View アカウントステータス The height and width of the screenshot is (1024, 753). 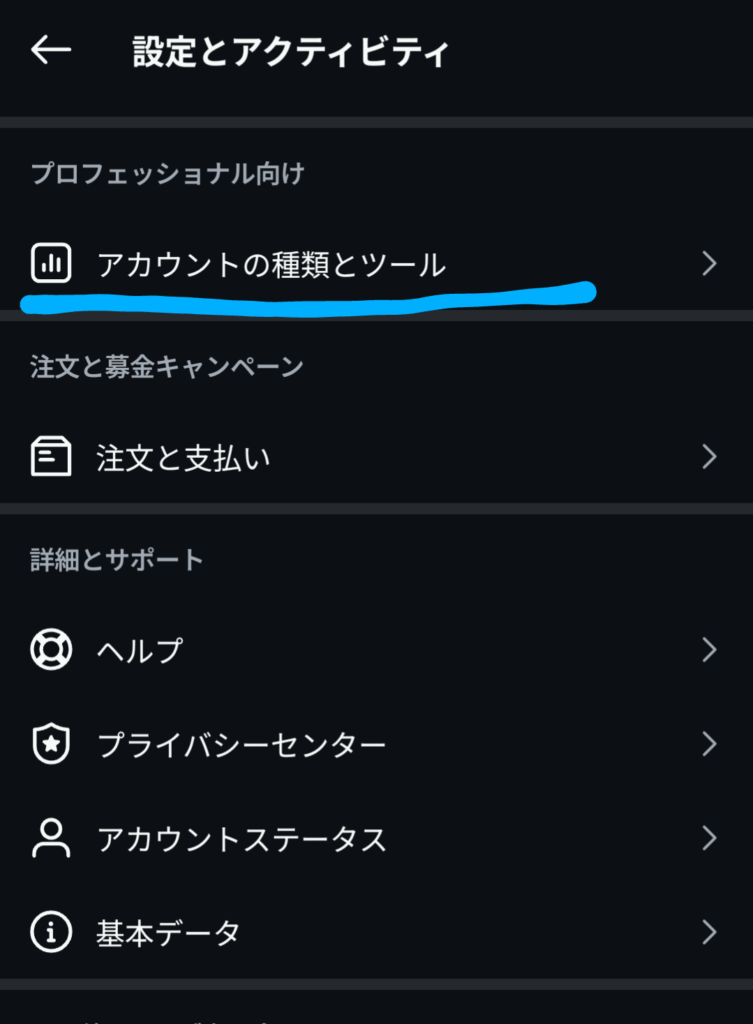tap(241, 838)
